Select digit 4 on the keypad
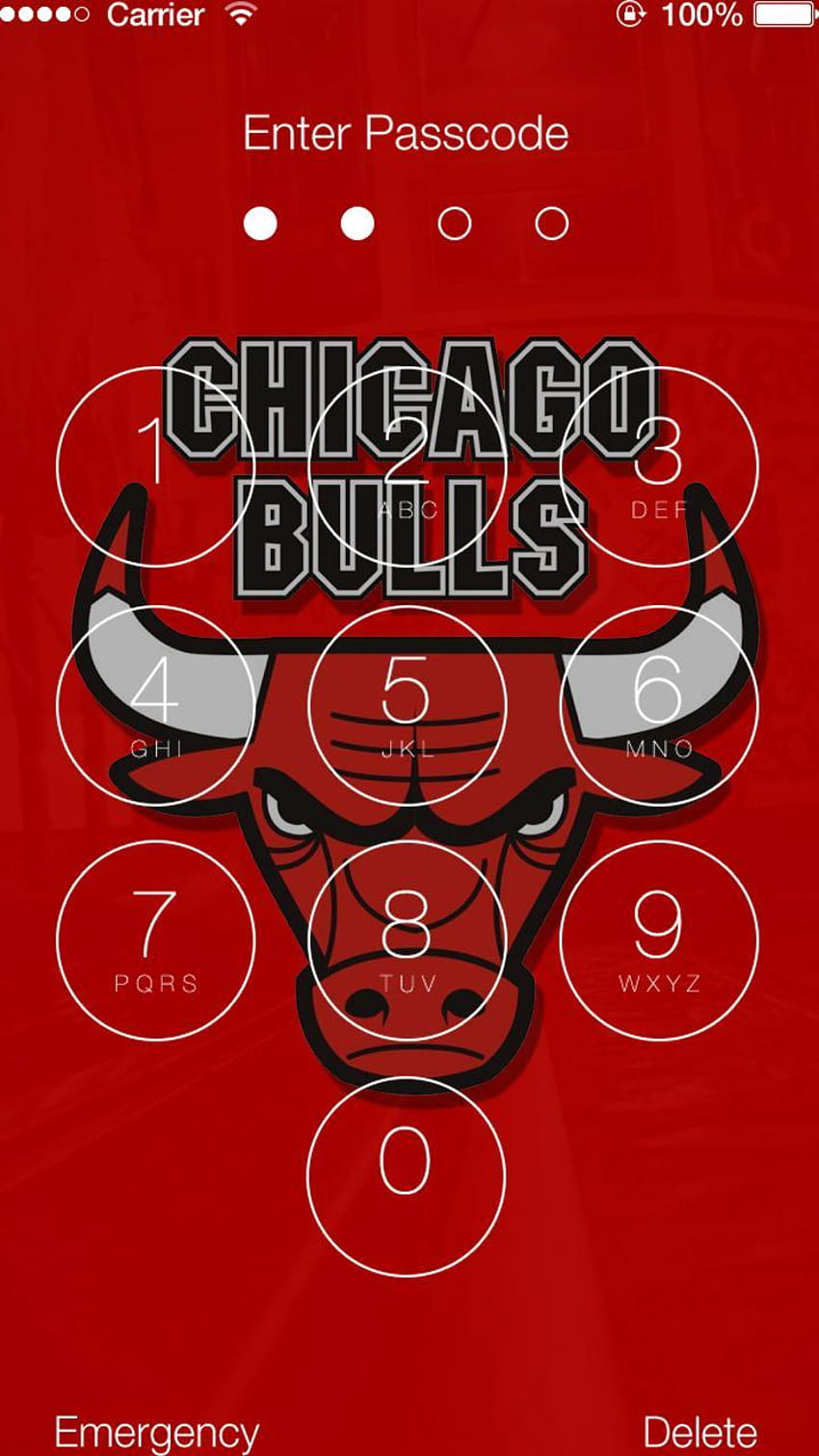 coord(156,705)
